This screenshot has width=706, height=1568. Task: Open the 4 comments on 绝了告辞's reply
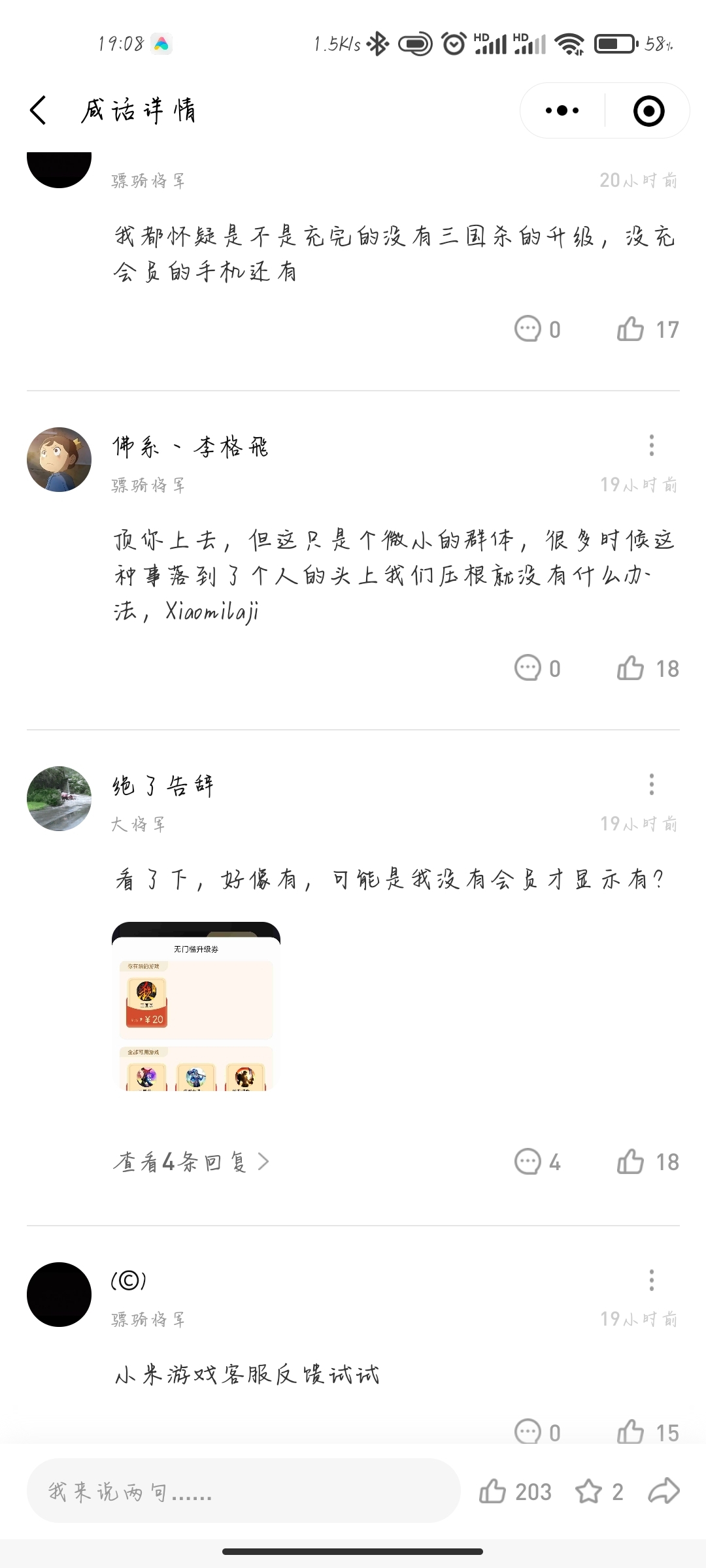click(528, 1162)
